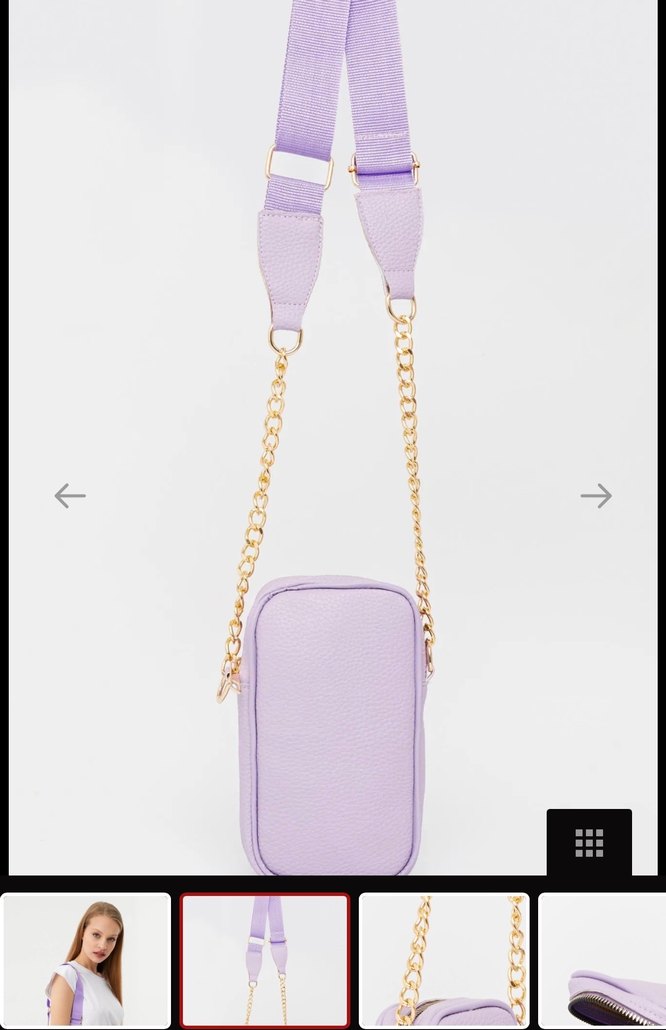
Task: Go to the previous product image
Action: [x=70, y=495]
